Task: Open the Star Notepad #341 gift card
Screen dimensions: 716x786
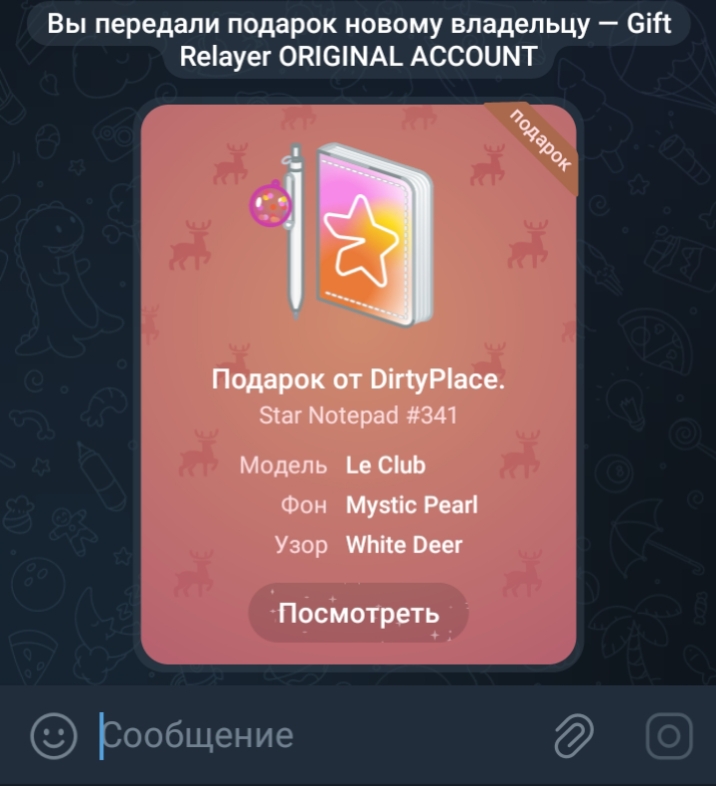Action: pyautogui.click(x=358, y=300)
